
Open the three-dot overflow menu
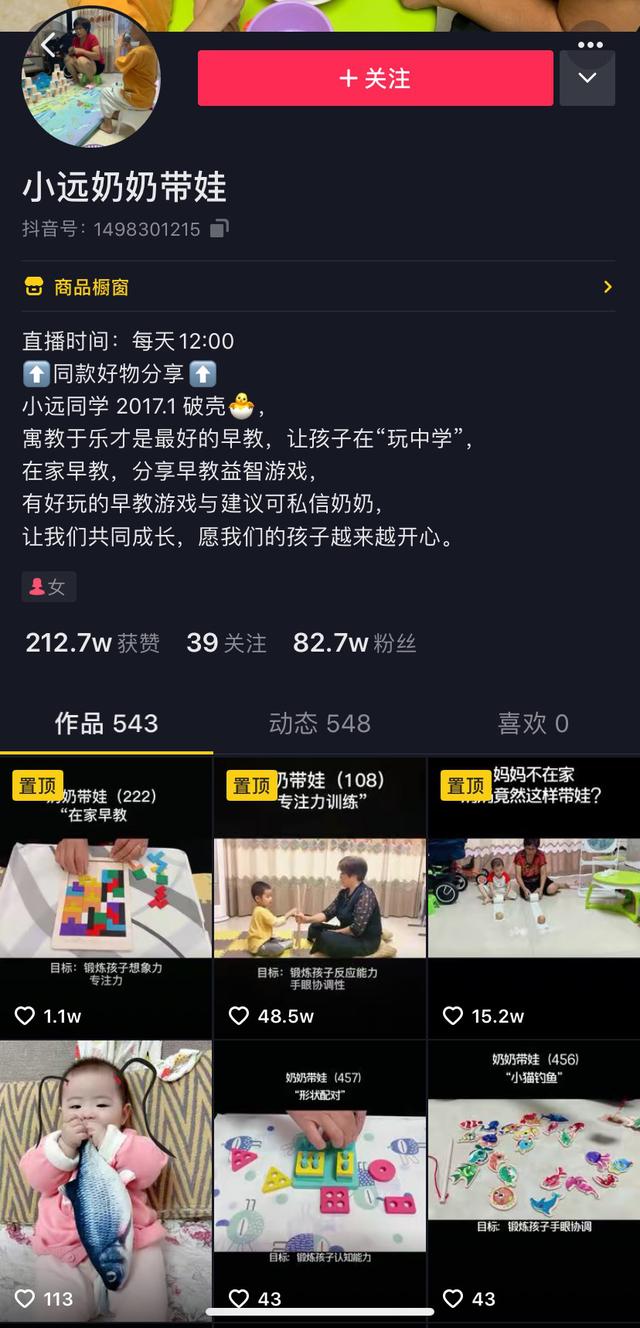click(x=590, y=45)
